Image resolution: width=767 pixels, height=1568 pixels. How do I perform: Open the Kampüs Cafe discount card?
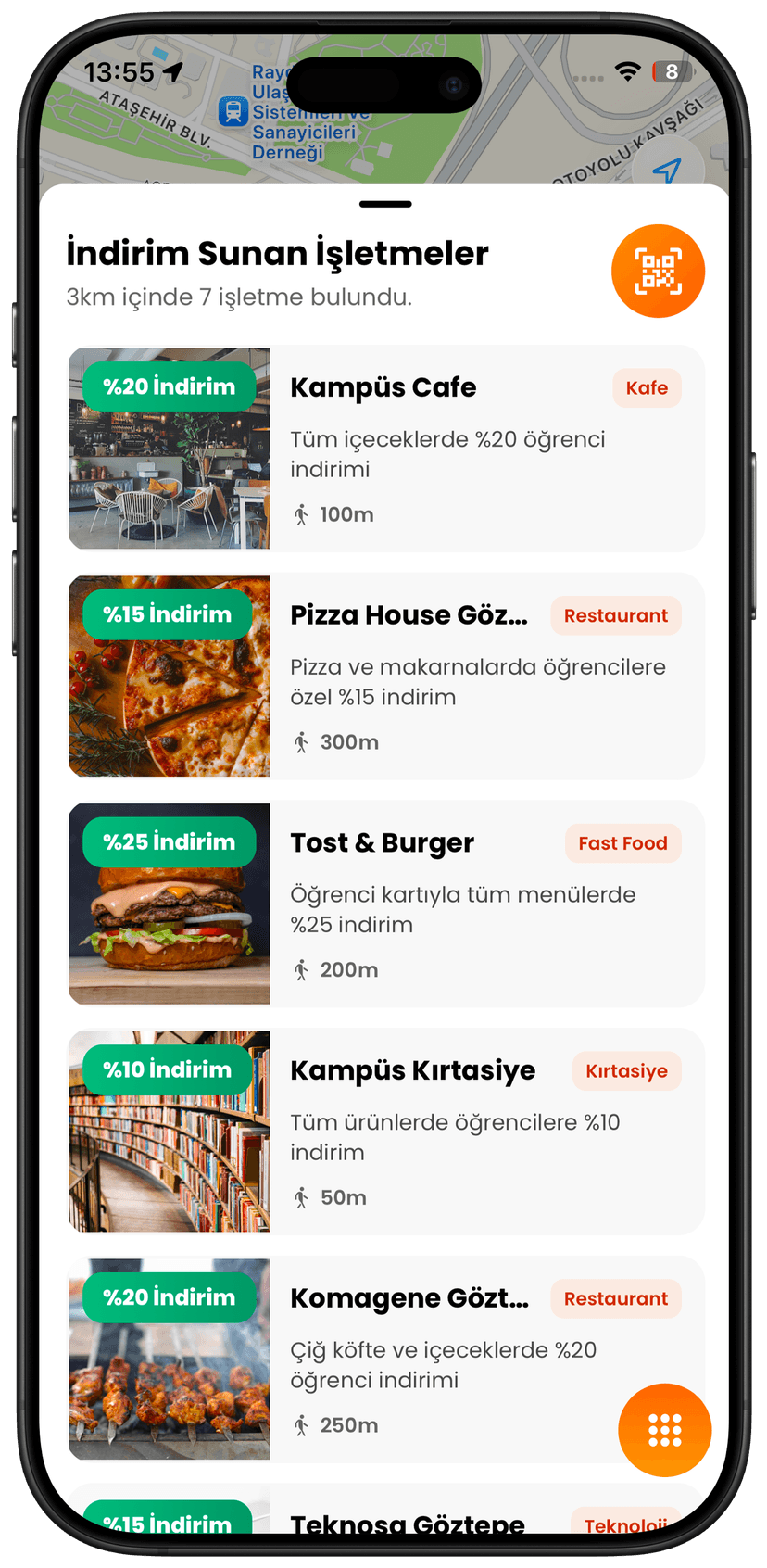pyautogui.click(x=385, y=449)
